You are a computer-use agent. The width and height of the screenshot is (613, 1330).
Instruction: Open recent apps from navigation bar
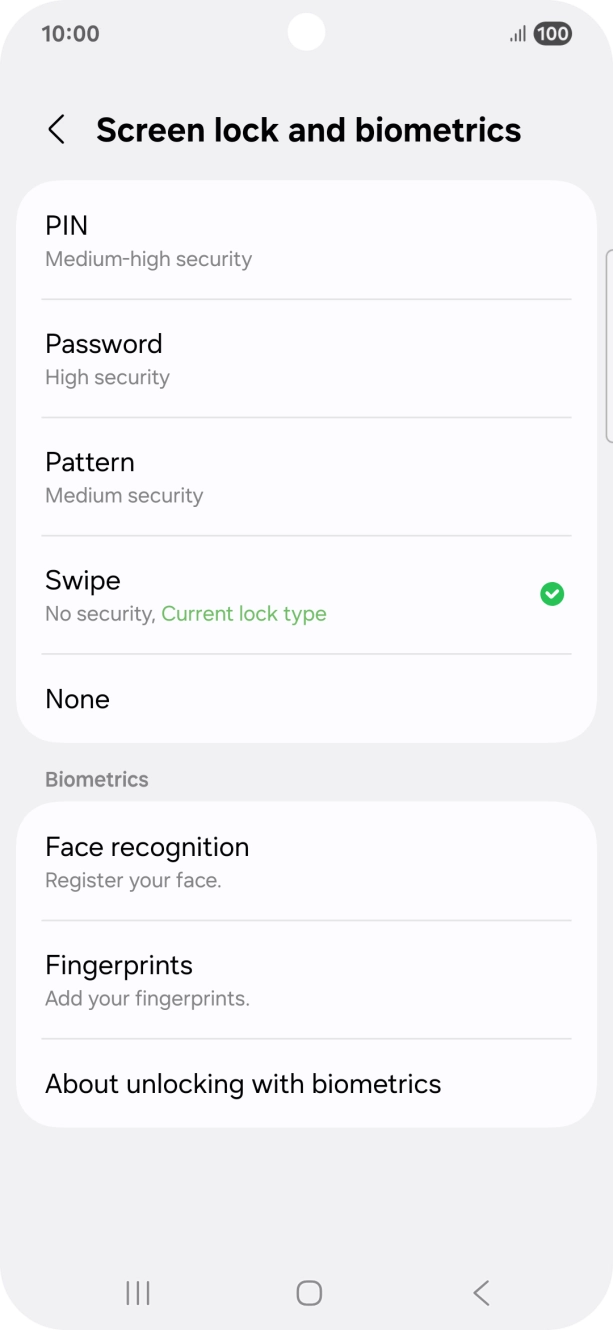point(138,1293)
